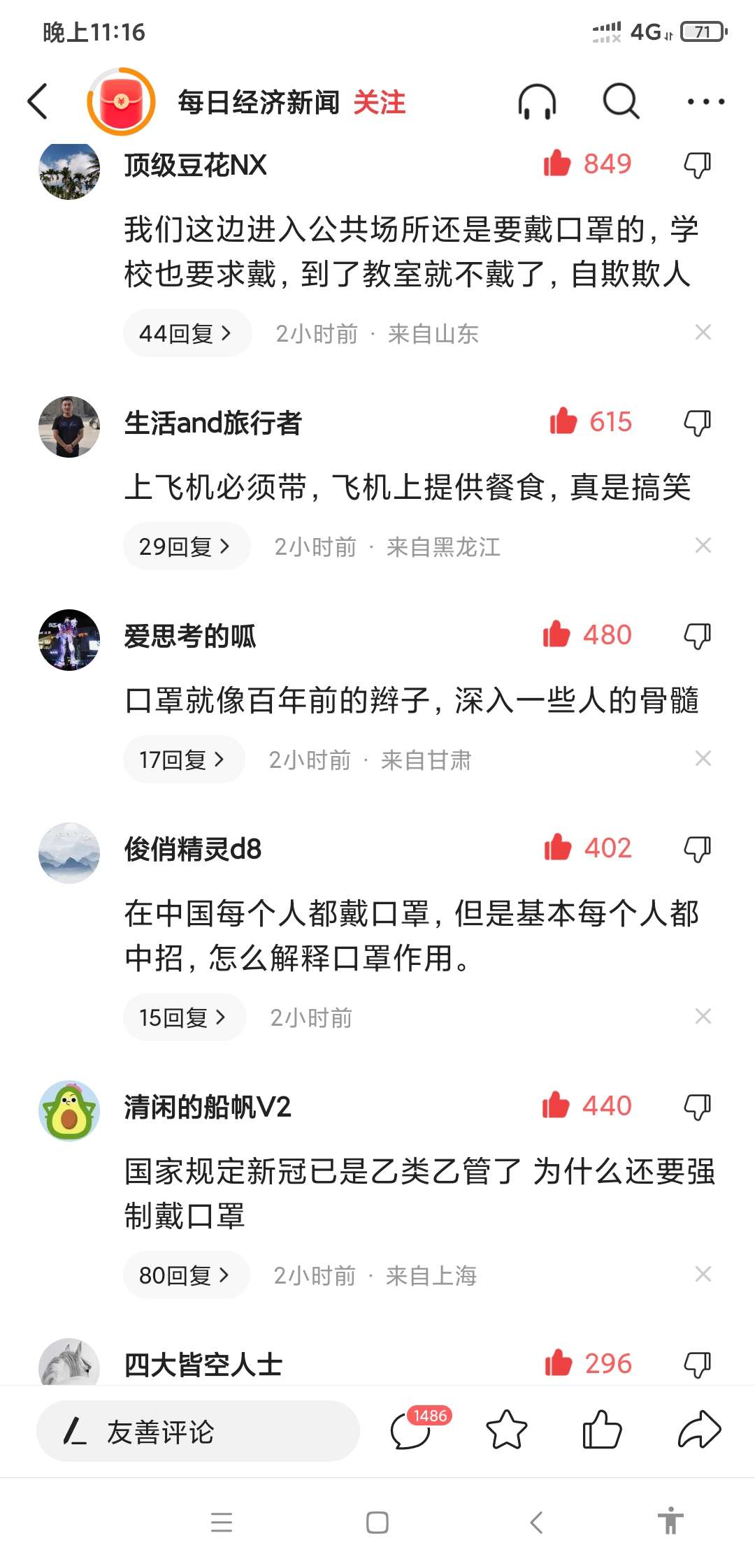Follow 每日经济新闻 via 关注

(379, 103)
